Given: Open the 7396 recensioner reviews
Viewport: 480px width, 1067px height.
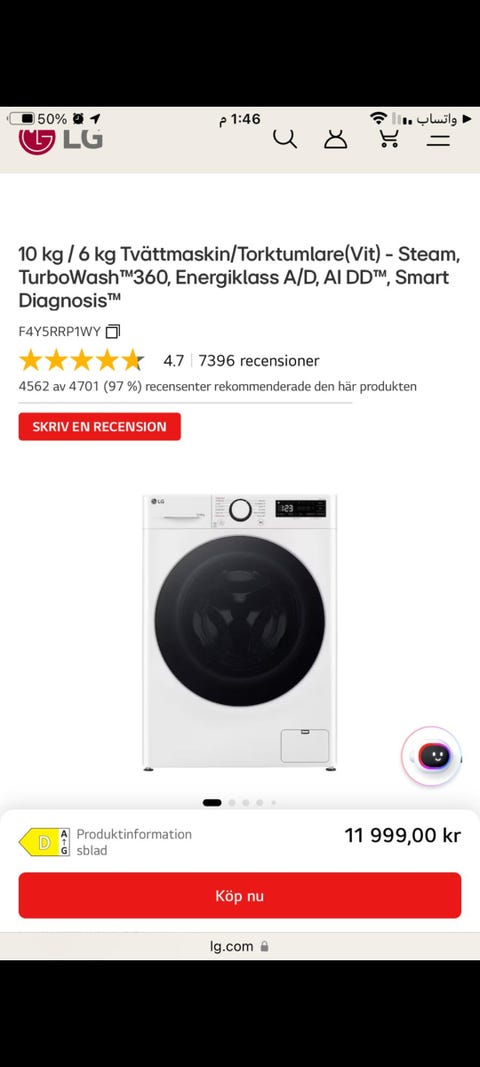Looking at the screenshot, I should click(x=259, y=361).
